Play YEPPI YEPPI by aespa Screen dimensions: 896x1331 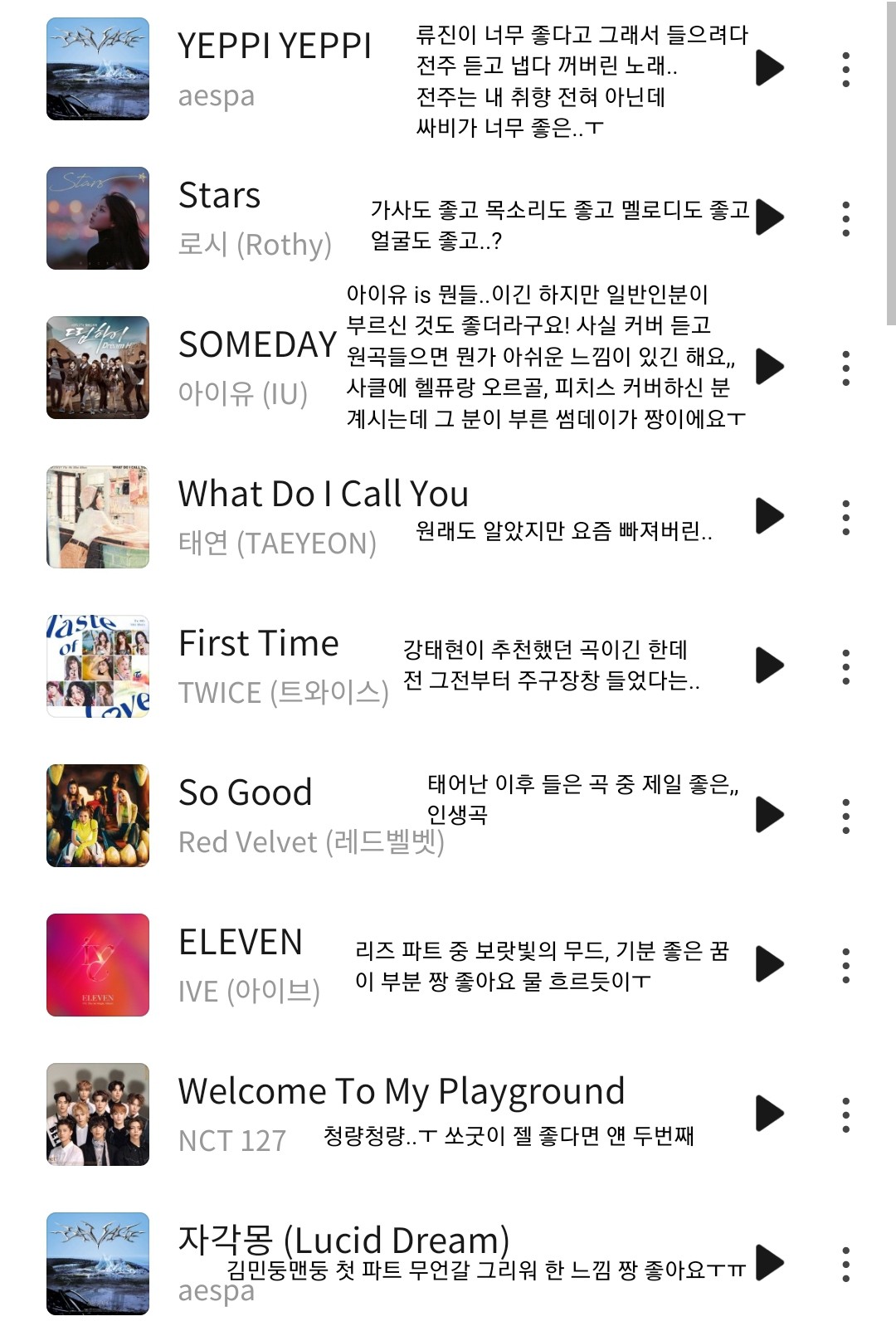pos(770,68)
